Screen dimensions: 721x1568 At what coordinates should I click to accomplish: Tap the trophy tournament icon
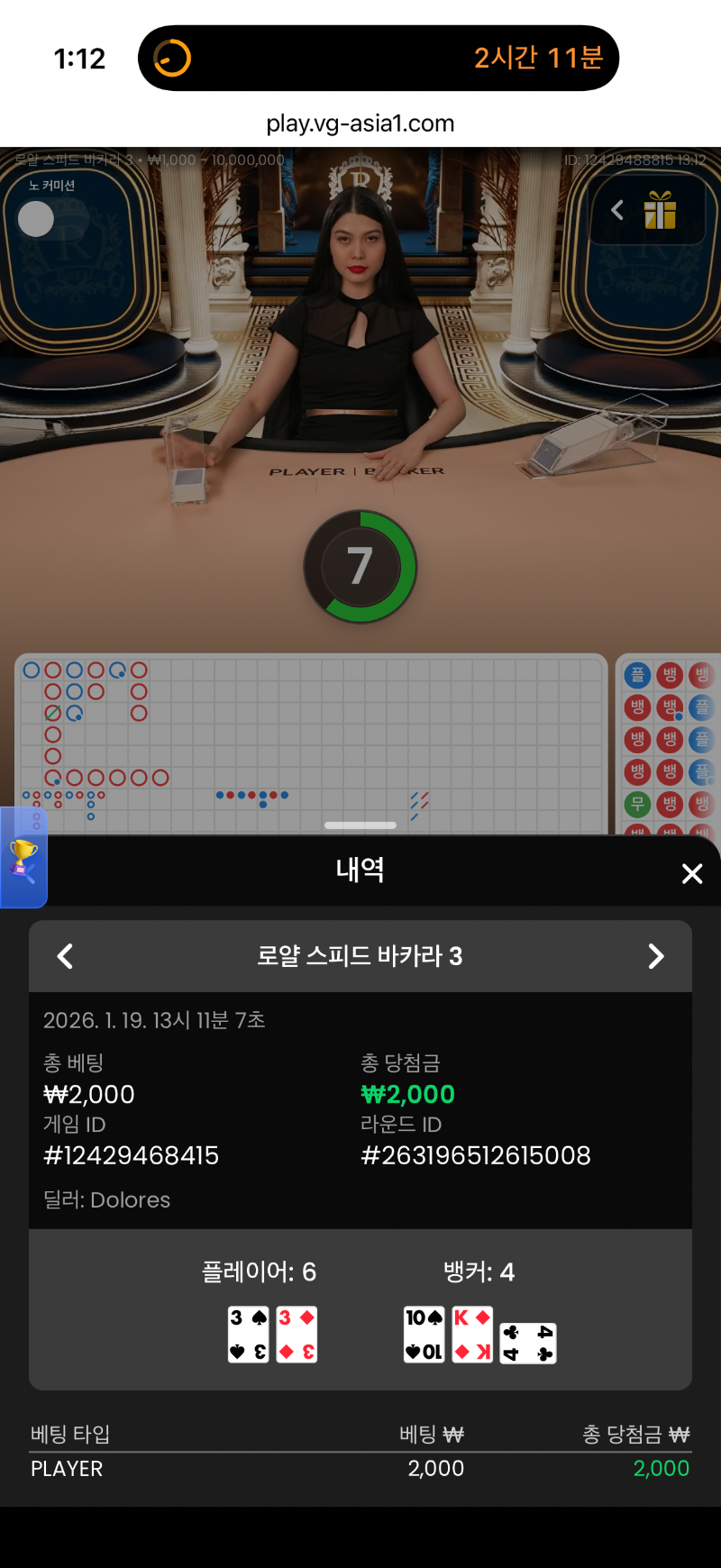pos(23,859)
